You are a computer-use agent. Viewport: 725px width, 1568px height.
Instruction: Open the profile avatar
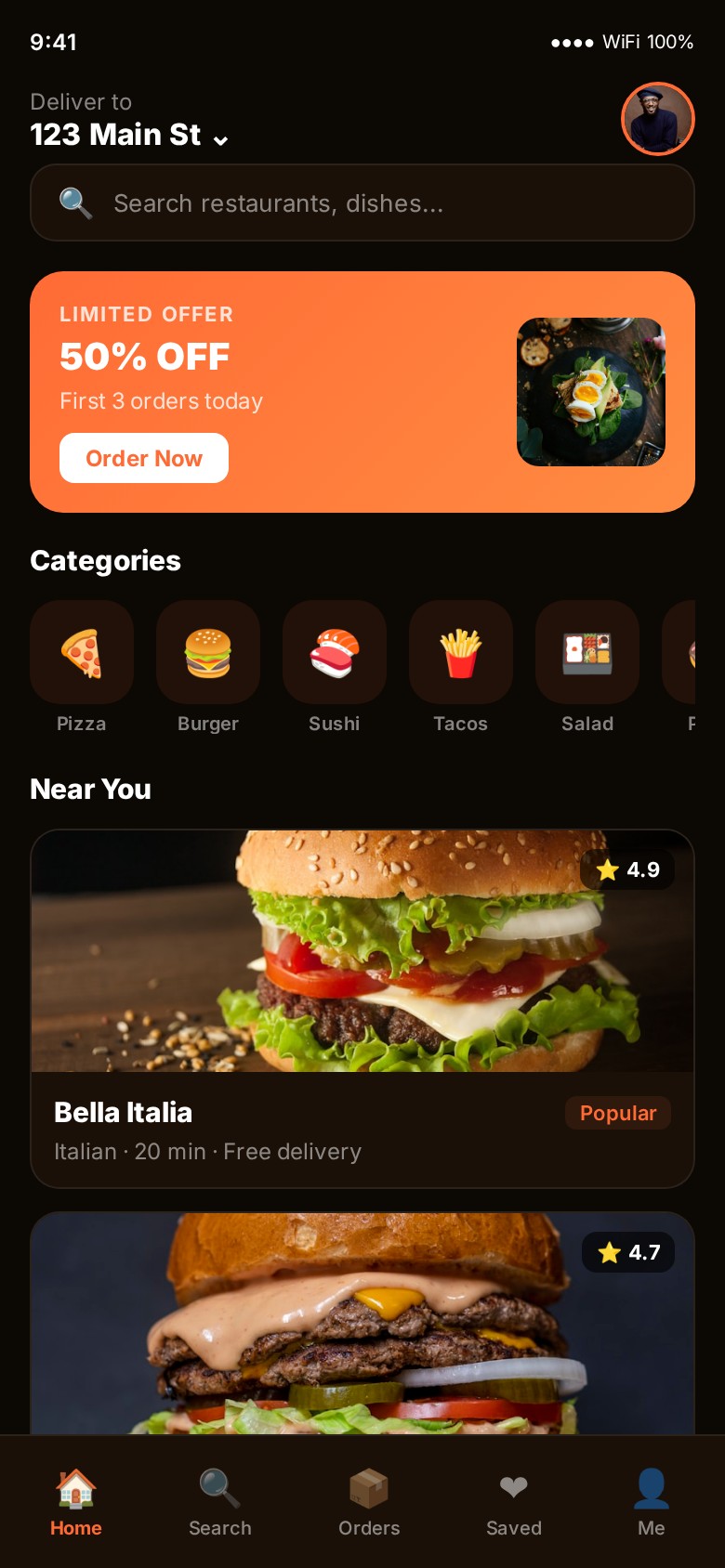point(657,119)
